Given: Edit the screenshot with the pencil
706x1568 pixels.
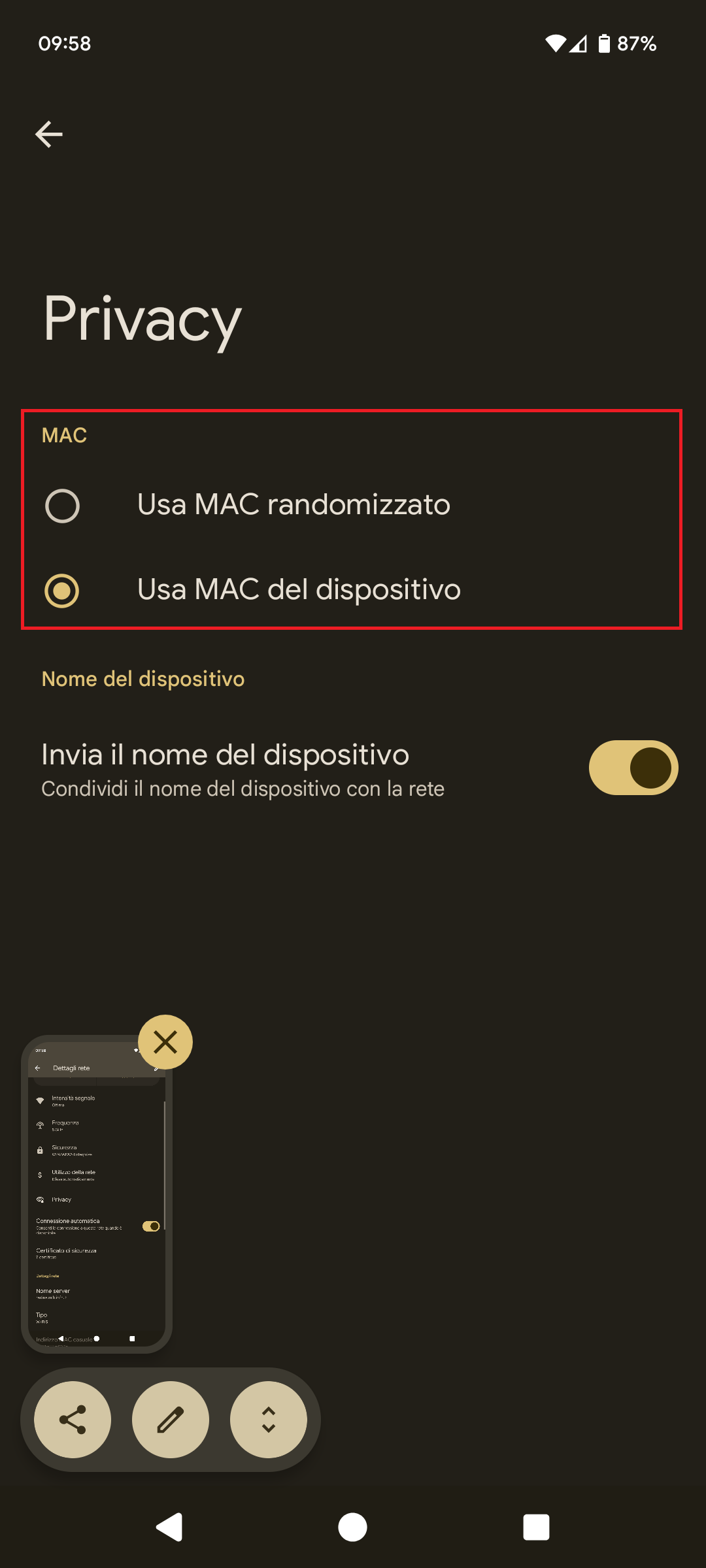Looking at the screenshot, I should 171,1420.
